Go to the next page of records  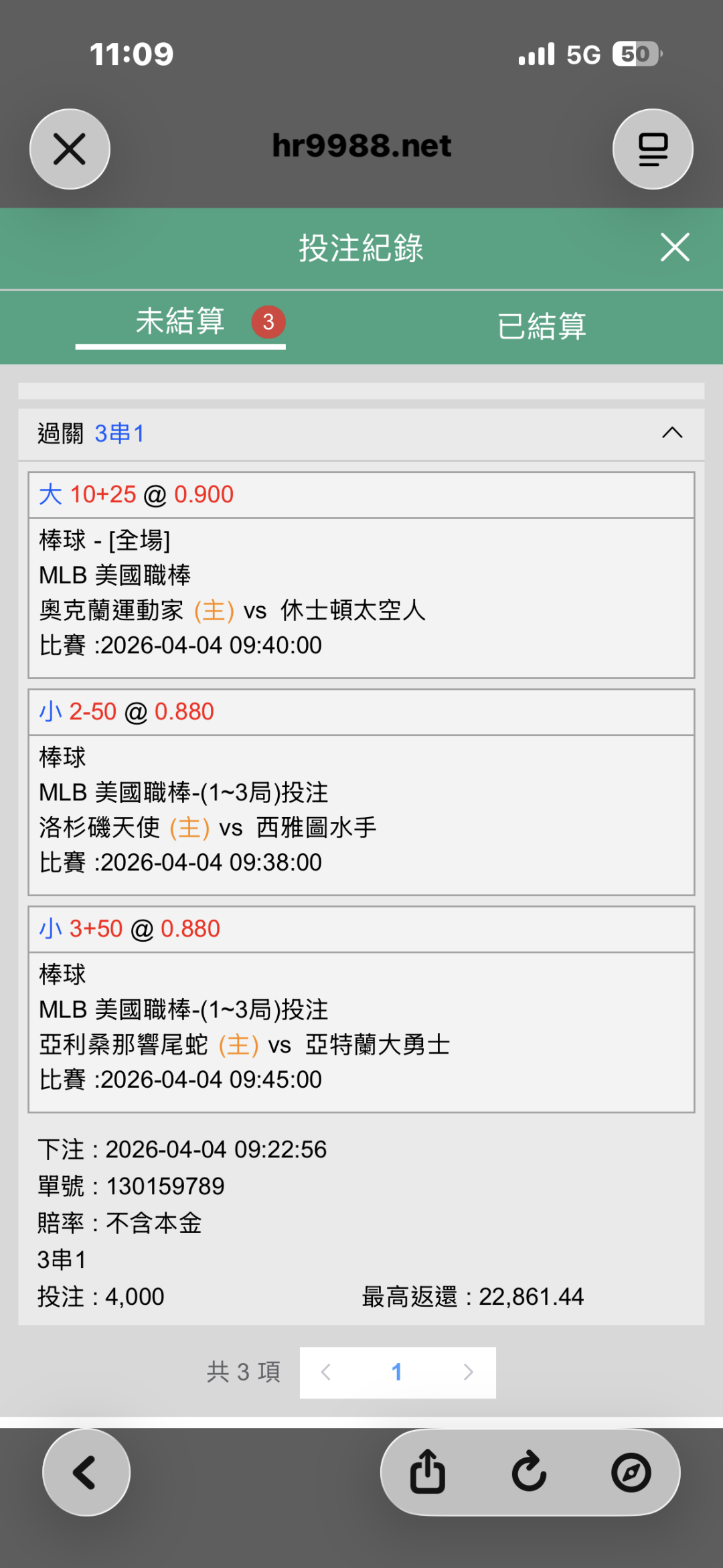click(469, 1372)
